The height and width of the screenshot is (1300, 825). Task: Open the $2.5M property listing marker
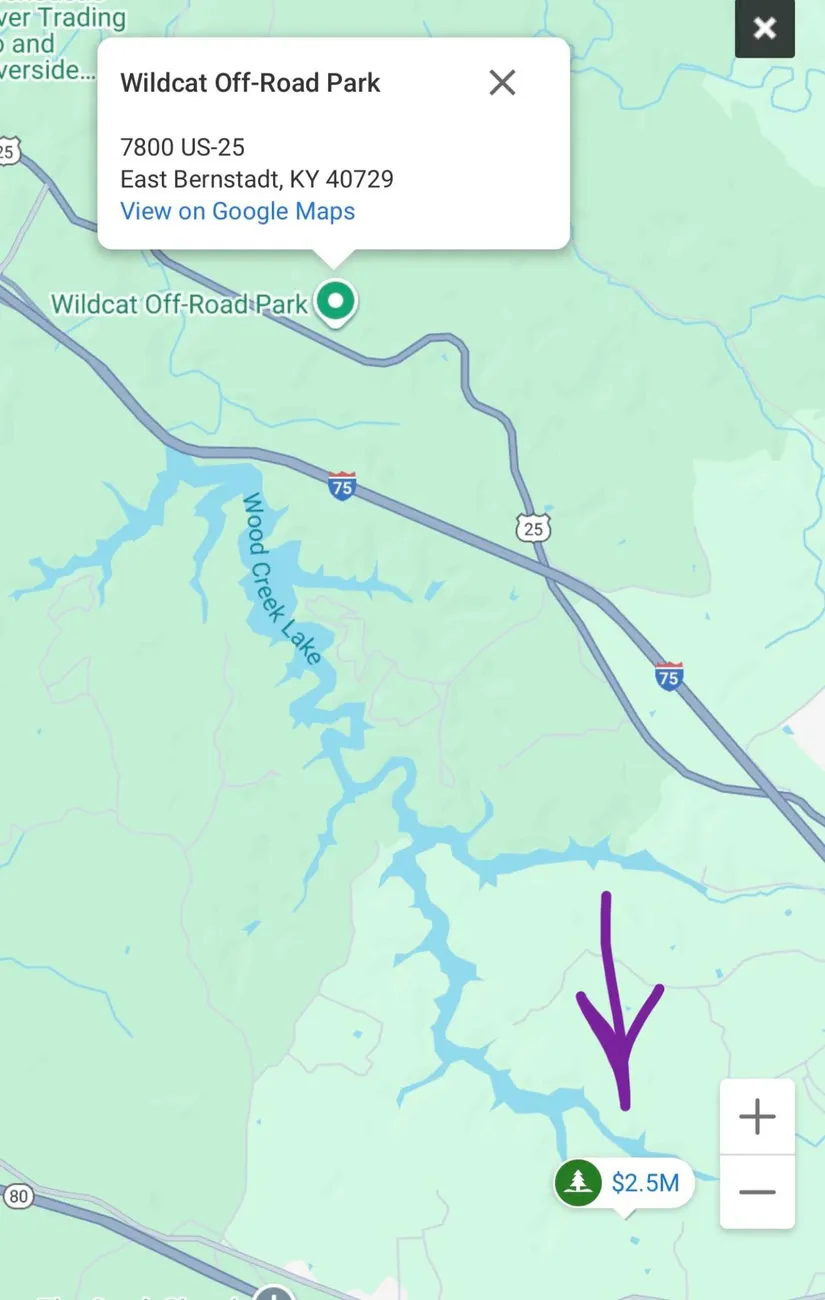pyautogui.click(x=624, y=1184)
